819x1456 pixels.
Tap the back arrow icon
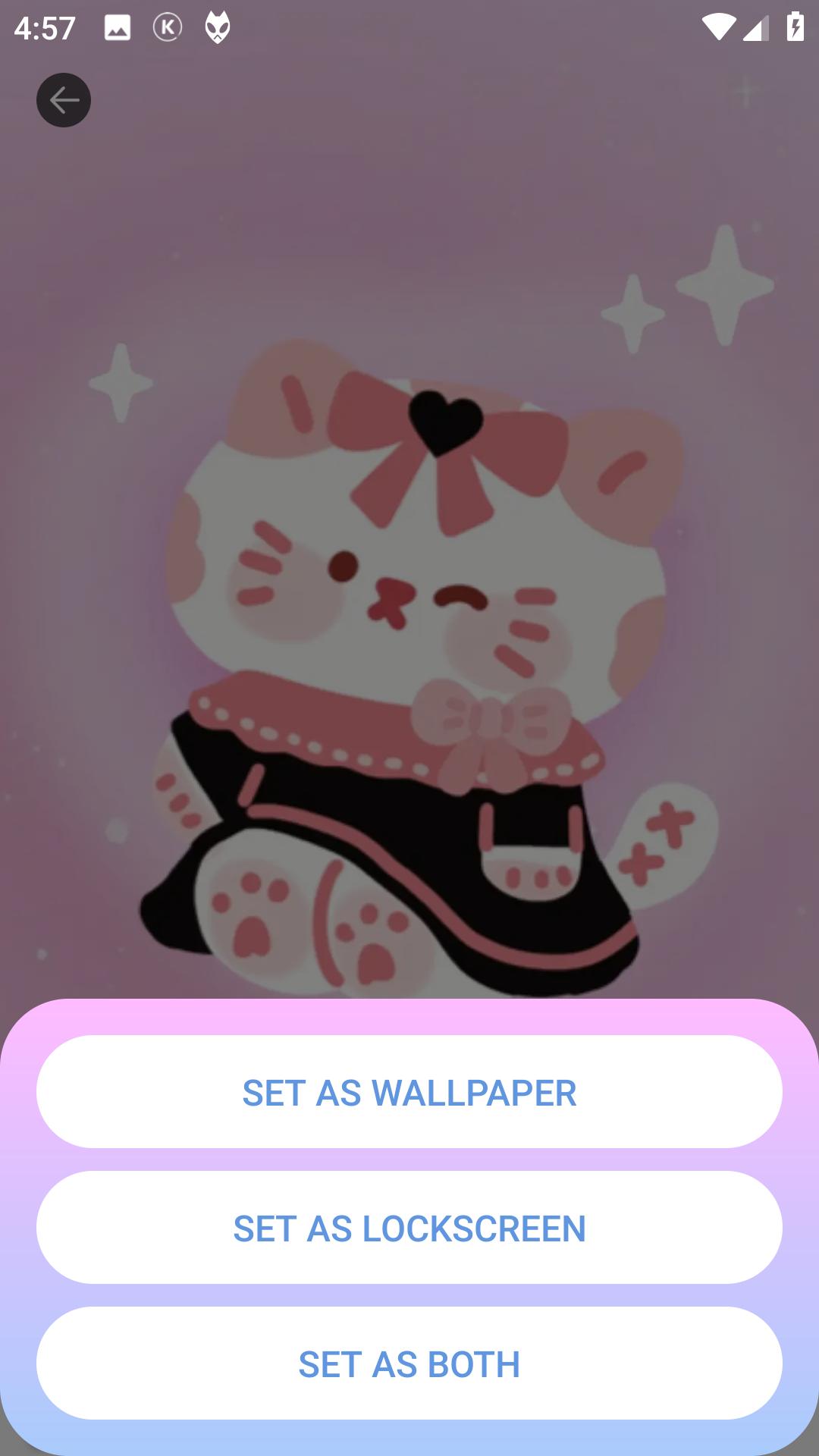tap(64, 100)
